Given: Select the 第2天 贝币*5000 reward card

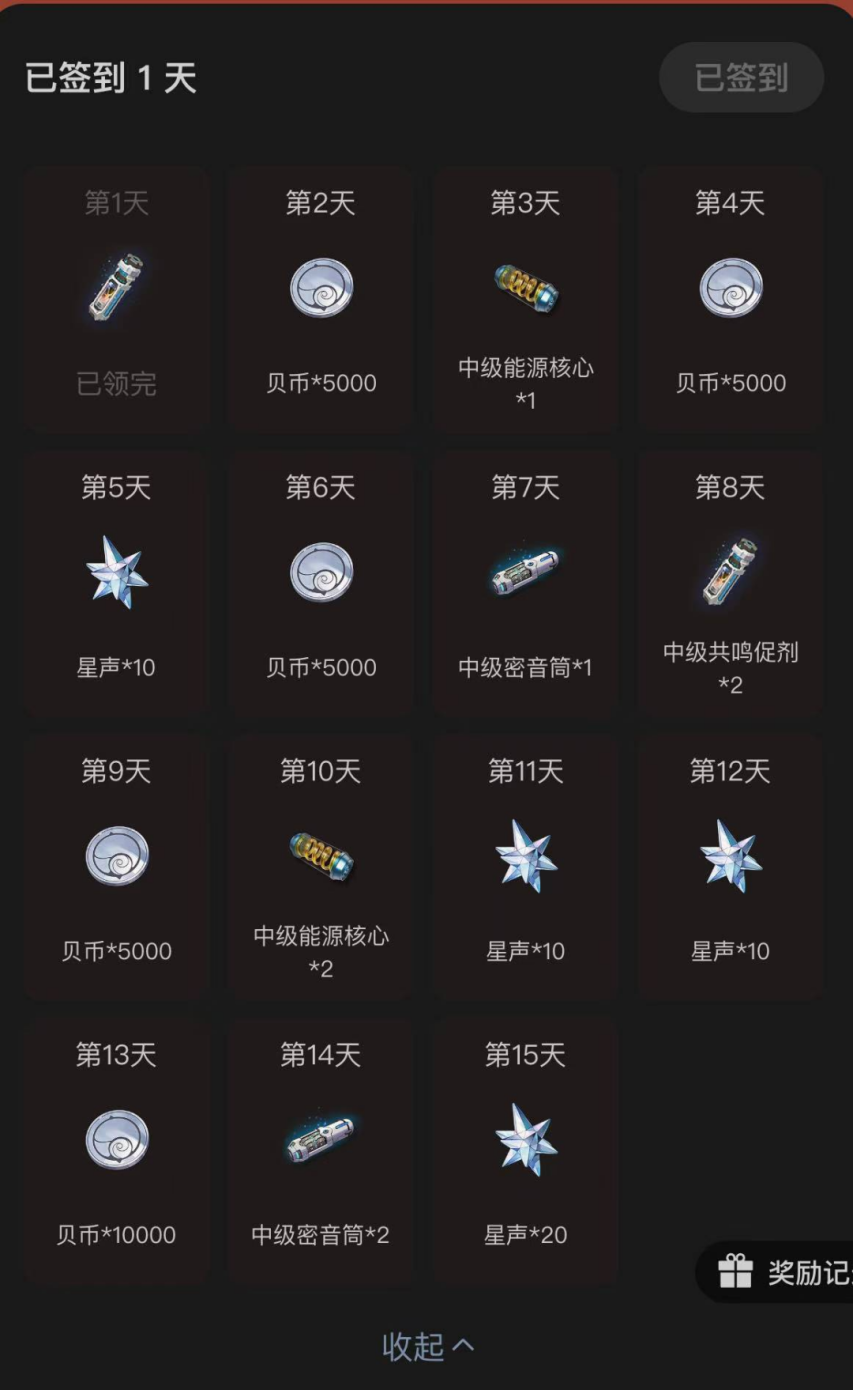Looking at the screenshot, I should tap(321, 299).
